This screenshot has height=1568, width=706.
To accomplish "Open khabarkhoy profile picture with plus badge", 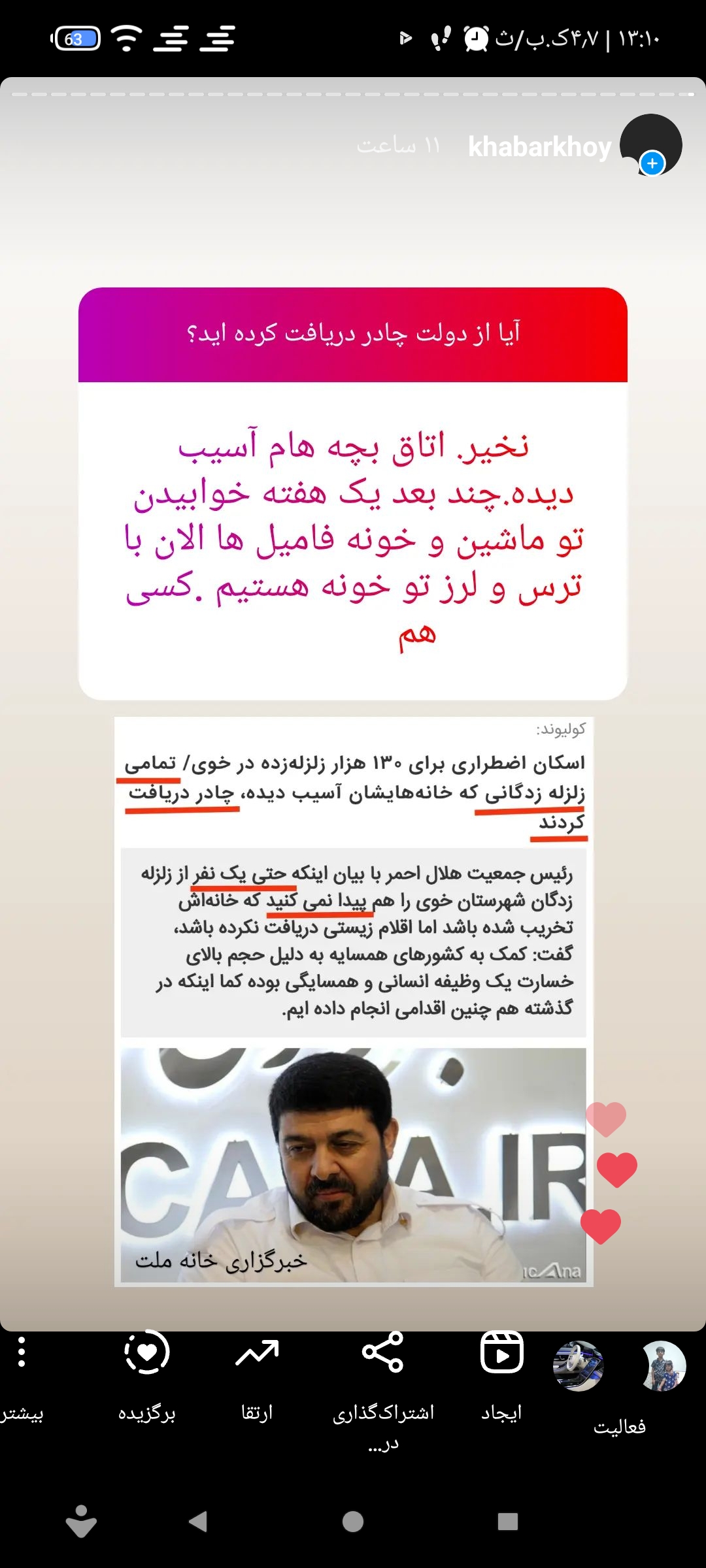I will point(650,145).
